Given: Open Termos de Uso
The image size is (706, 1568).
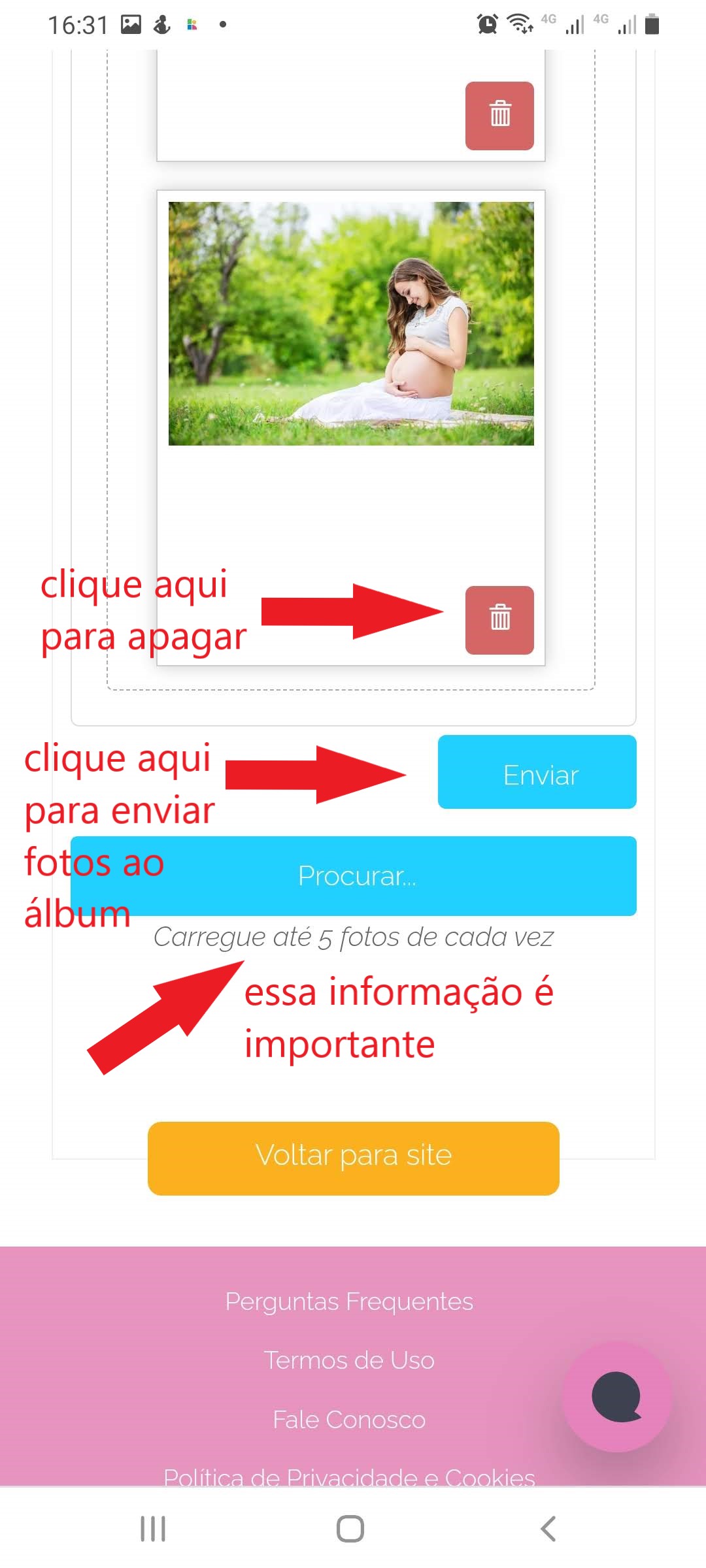Looking at the screenshot, I should [x=349, y=1360].
